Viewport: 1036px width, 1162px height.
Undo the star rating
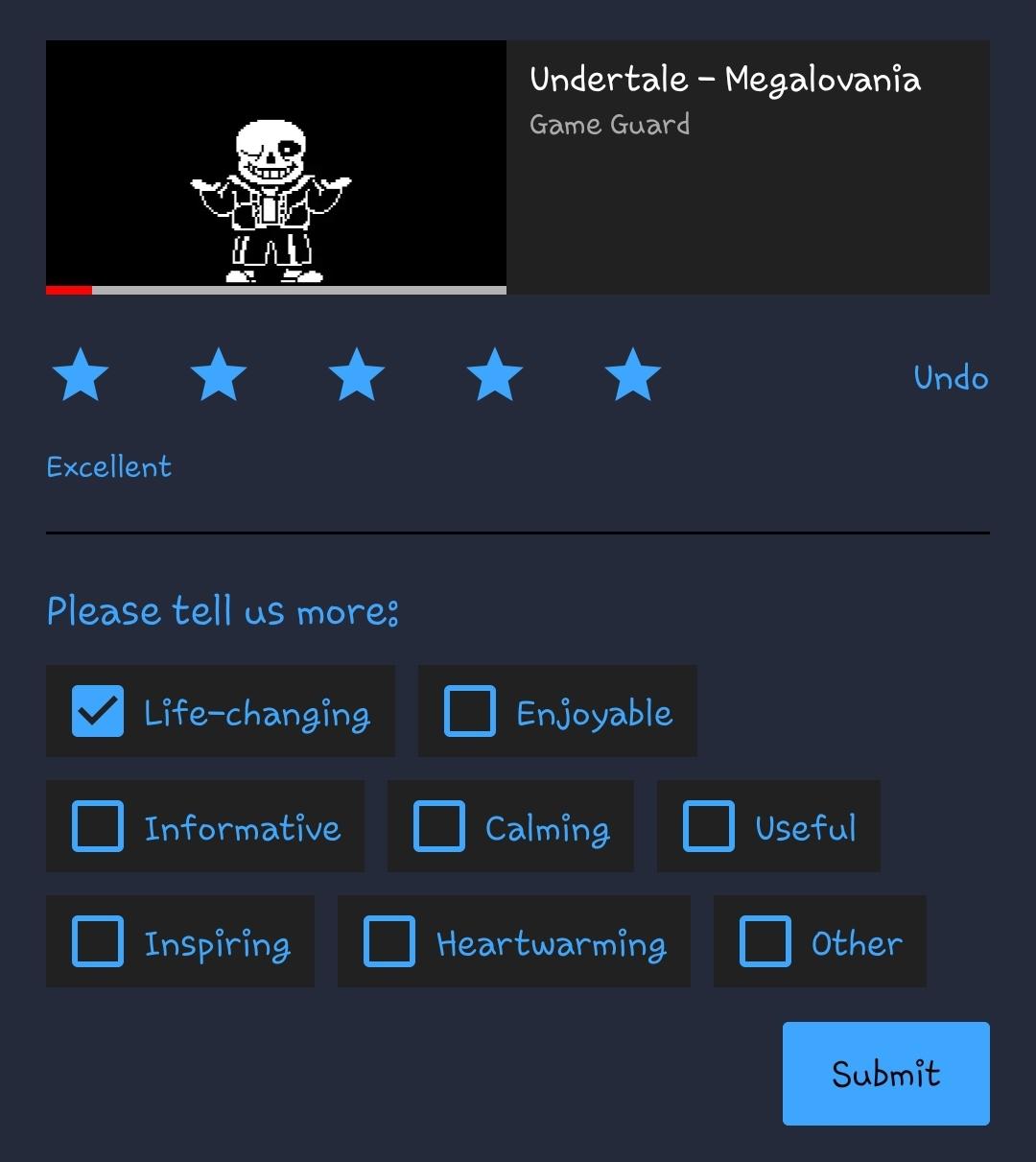point(951,378)
